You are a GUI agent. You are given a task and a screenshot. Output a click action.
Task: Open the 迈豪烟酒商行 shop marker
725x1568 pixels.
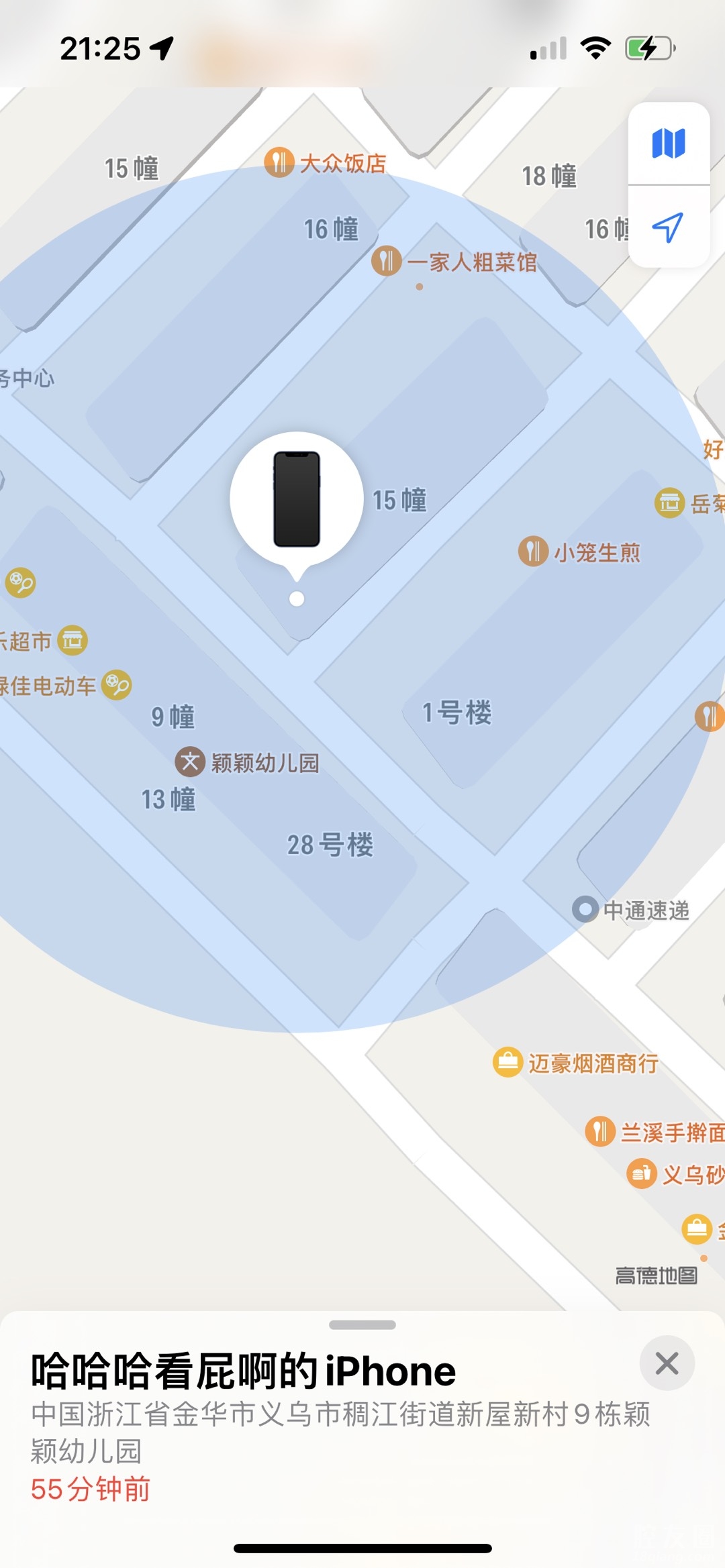click(x=508, y=1063)
